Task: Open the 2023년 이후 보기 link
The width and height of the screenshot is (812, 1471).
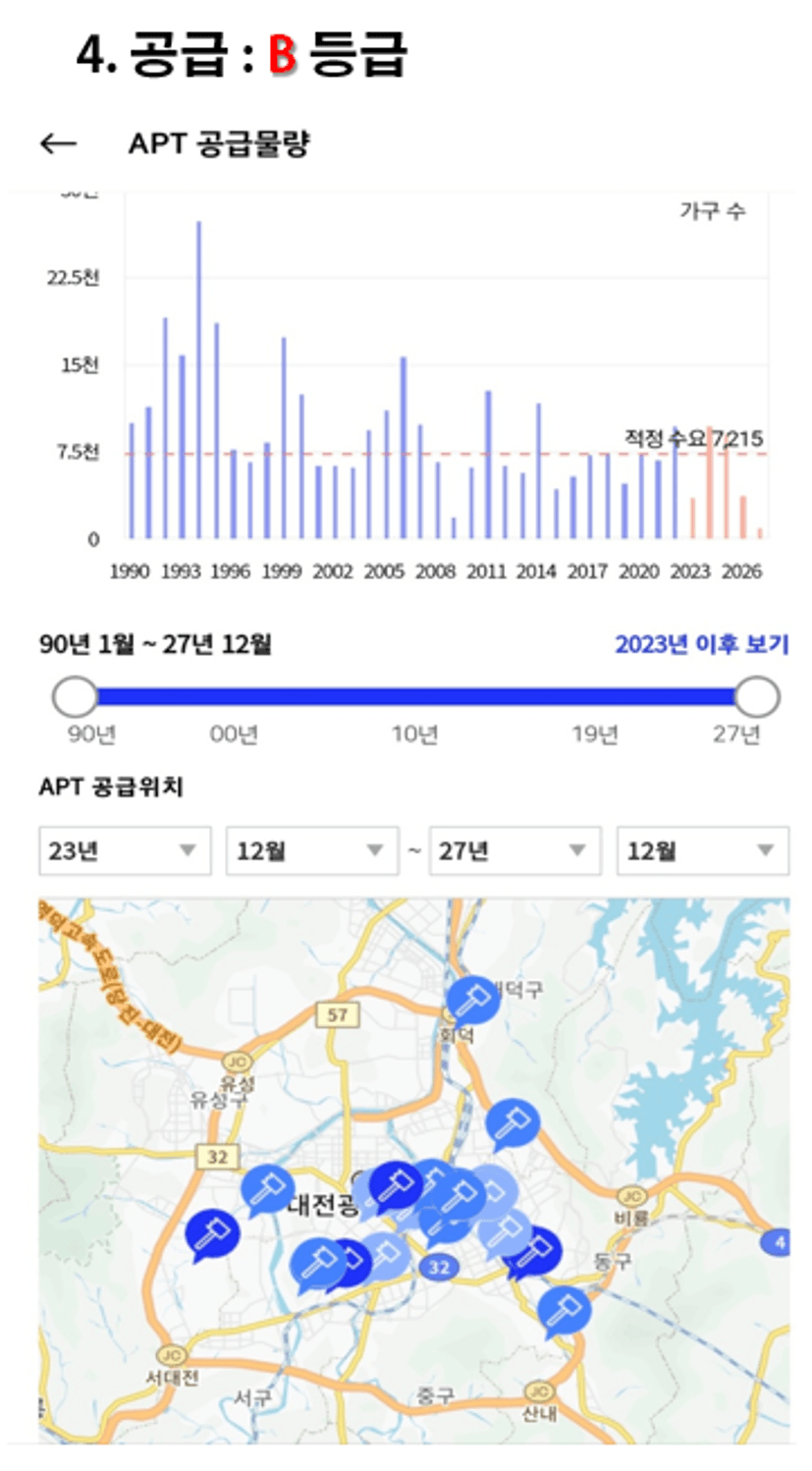Action: coord(701,644)
